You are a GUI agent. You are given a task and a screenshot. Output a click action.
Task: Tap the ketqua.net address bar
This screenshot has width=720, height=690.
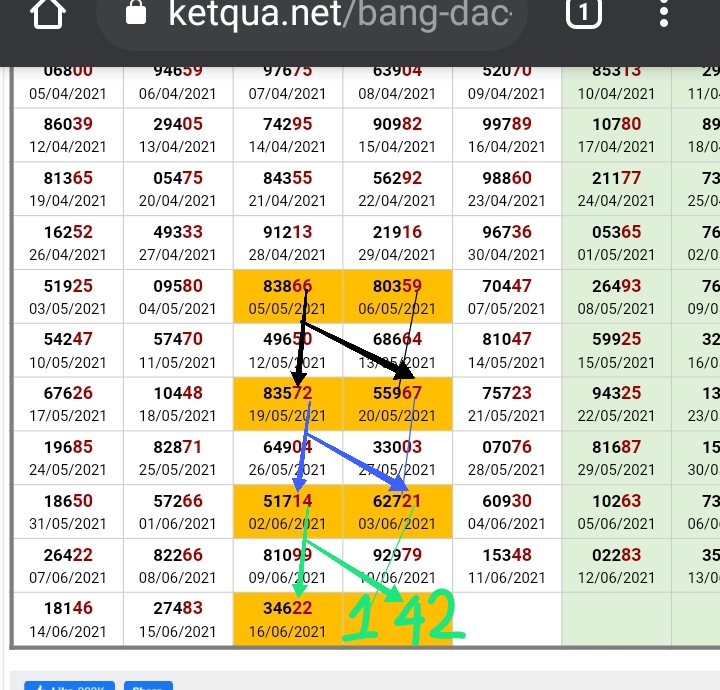pos(320,15)
